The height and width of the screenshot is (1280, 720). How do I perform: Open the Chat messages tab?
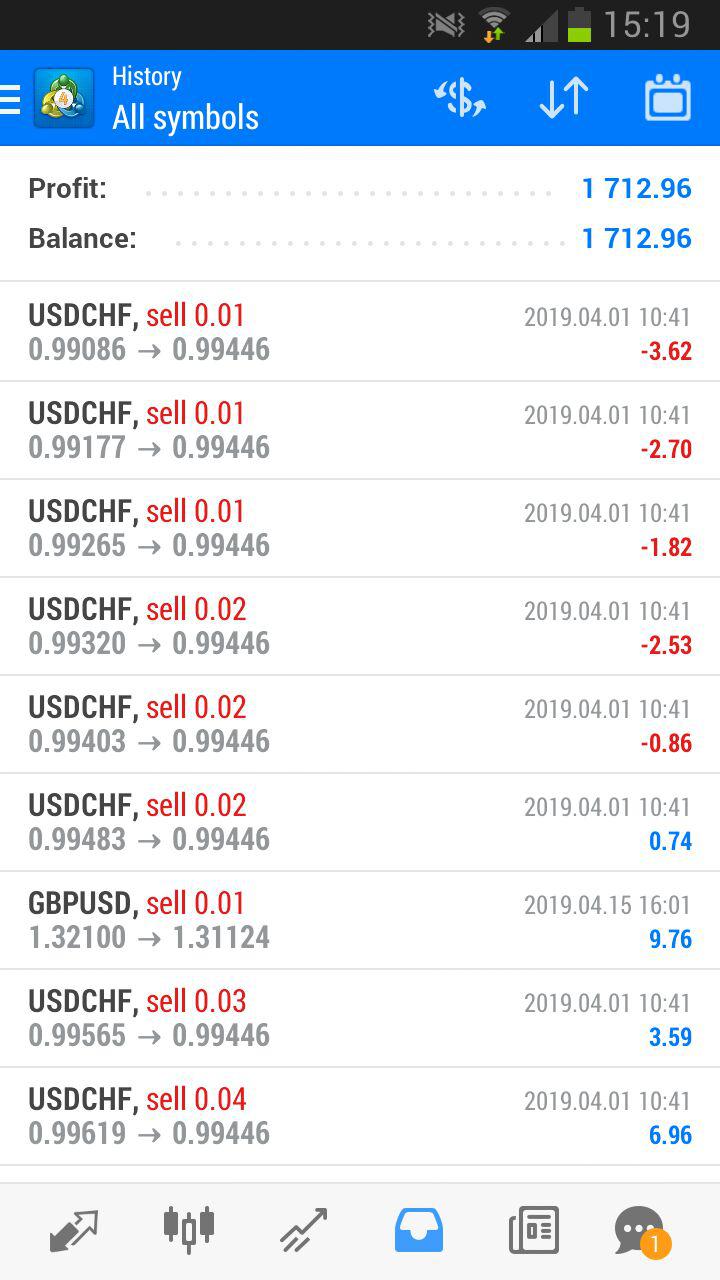(641, 1230)
